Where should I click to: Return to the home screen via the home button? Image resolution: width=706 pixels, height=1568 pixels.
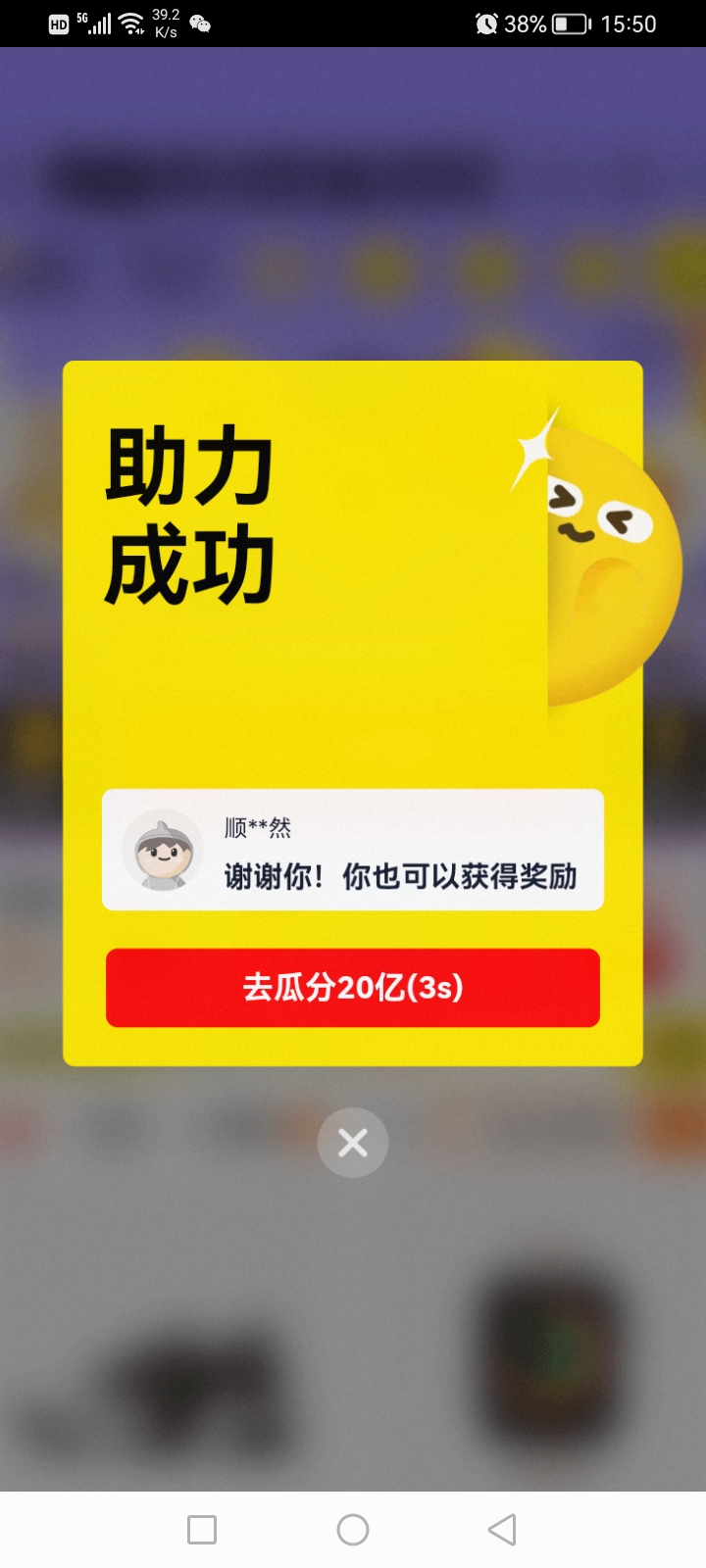[x=353, y=1530]
